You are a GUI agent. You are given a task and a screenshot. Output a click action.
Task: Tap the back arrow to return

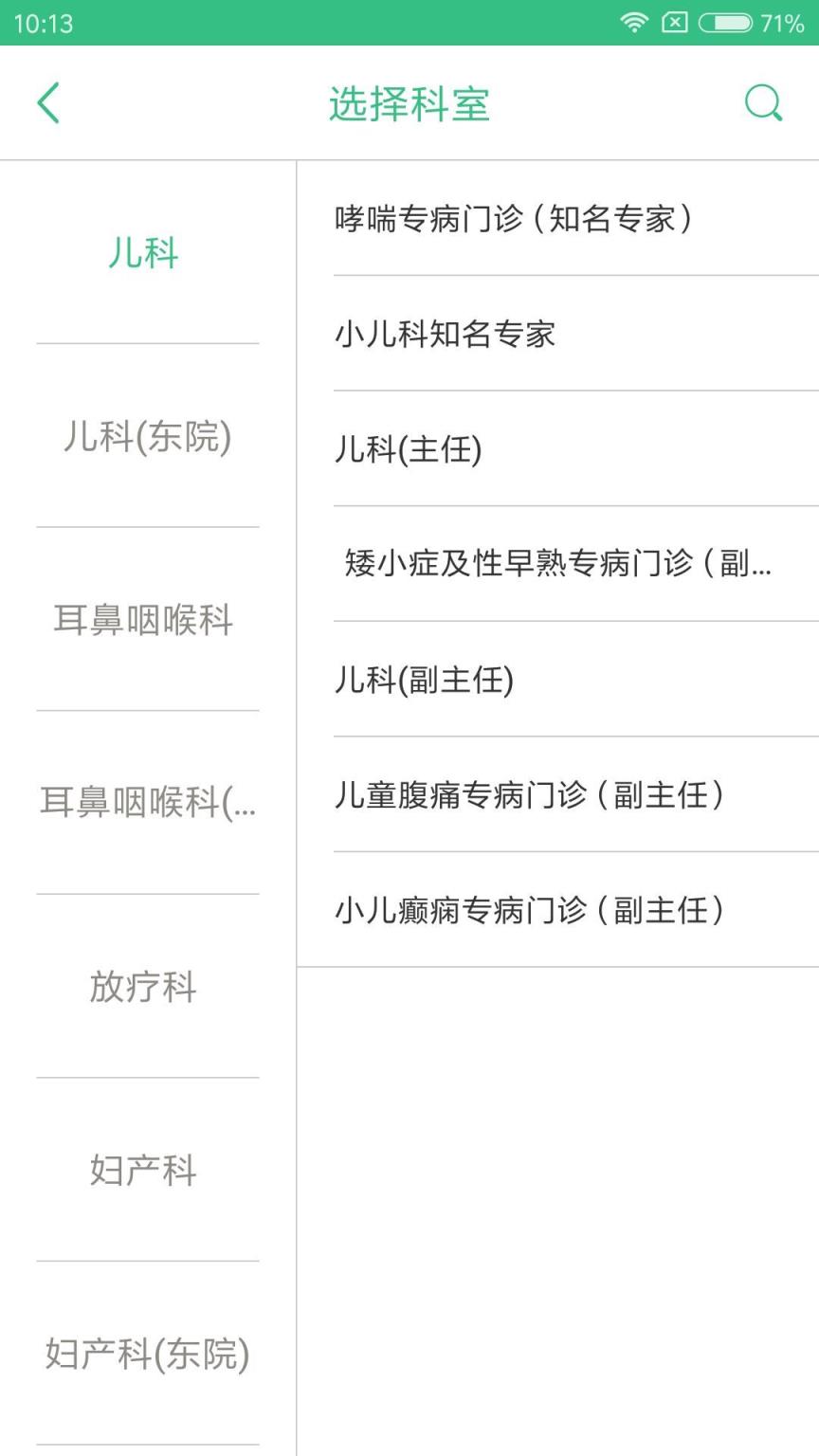[x=49, y=102]
